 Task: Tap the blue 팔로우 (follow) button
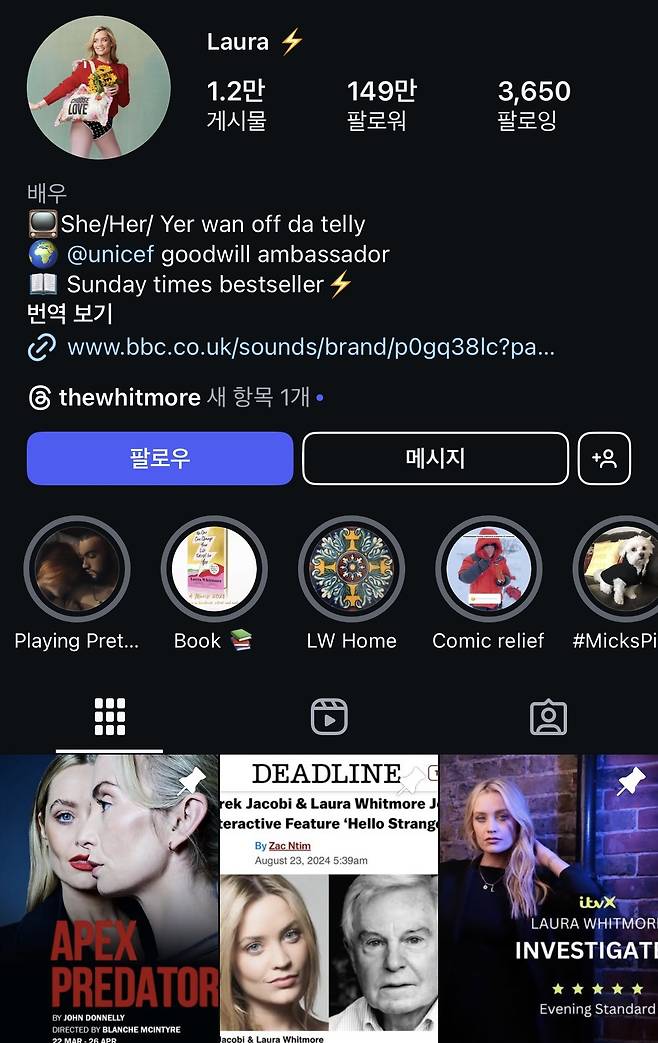160,458
